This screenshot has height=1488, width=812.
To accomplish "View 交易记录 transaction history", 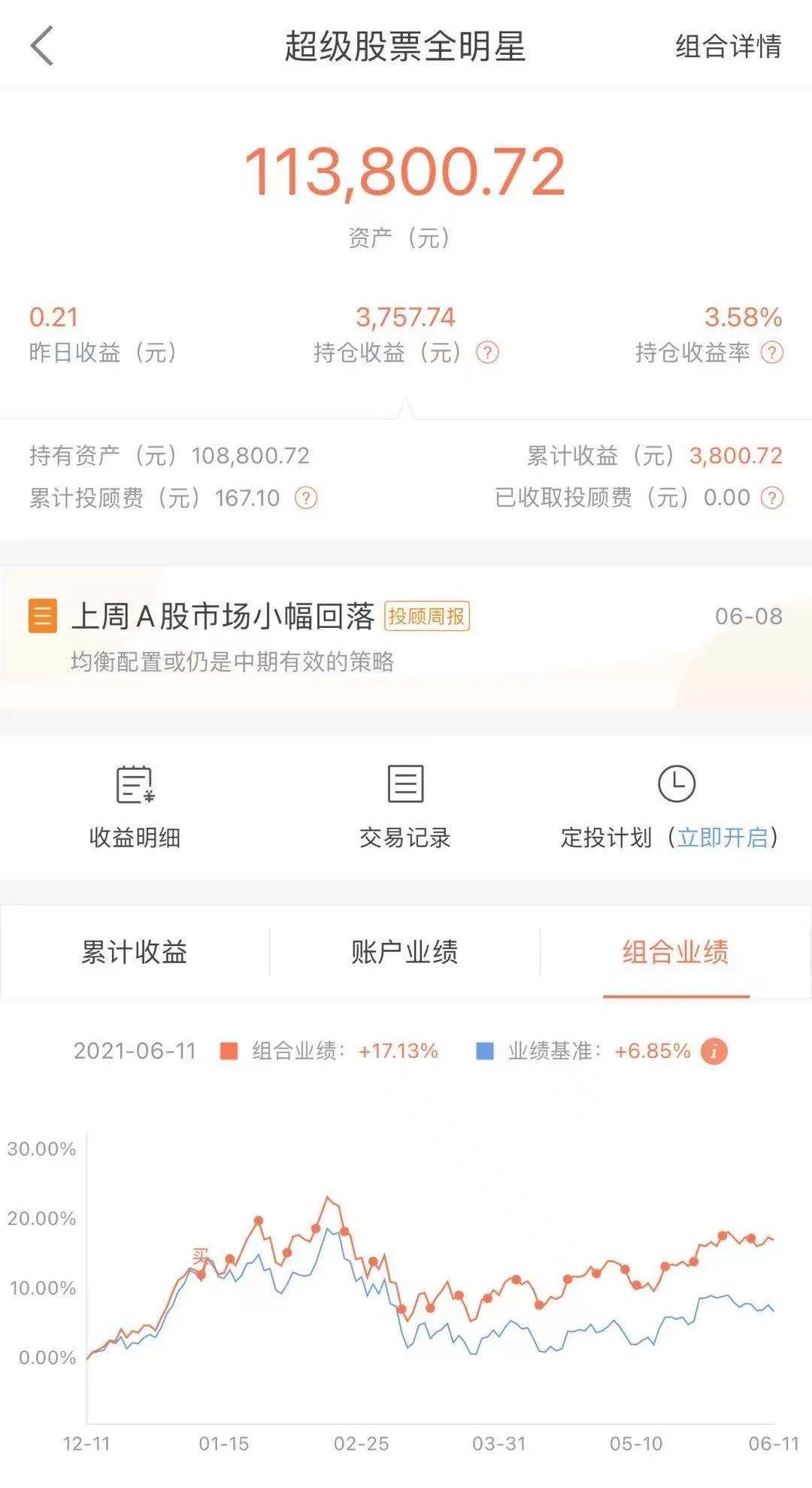I will [405, 807].
